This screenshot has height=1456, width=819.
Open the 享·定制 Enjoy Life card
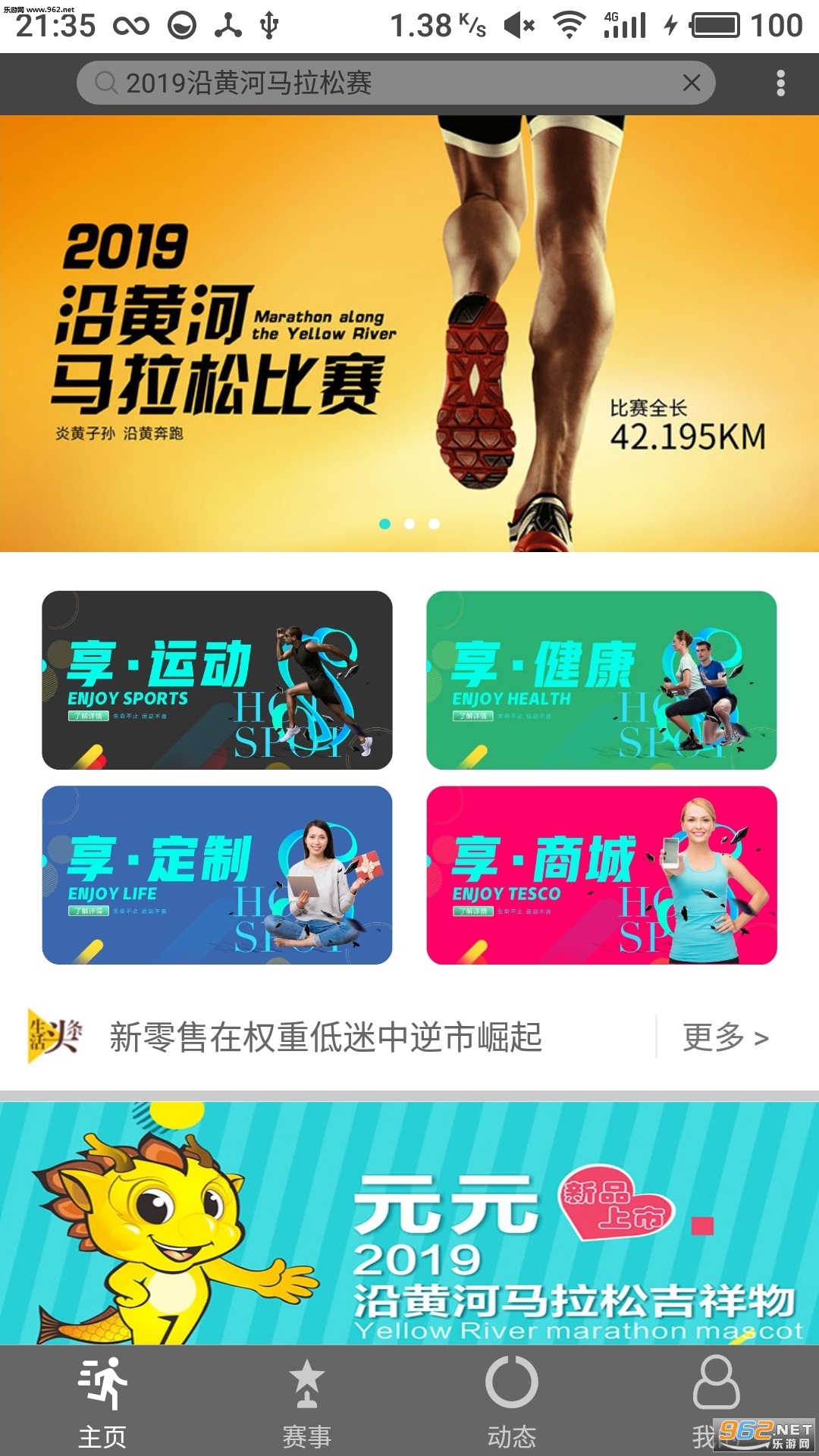tap(217, 875)
